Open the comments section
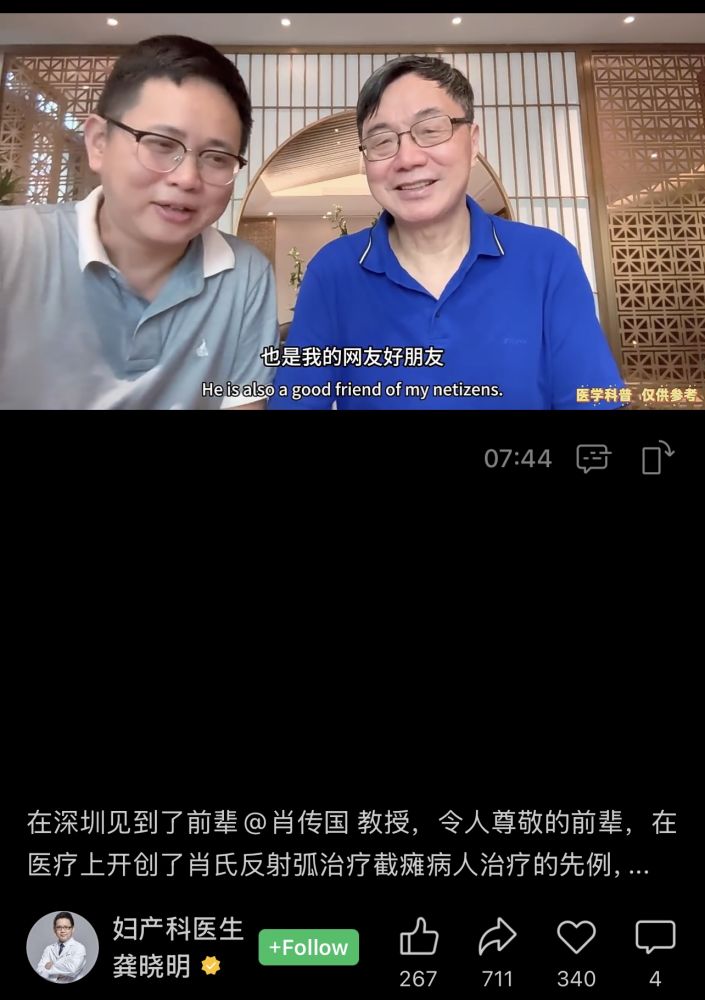The width and height of the screenshot is (705, 1000). pos(655,938)
